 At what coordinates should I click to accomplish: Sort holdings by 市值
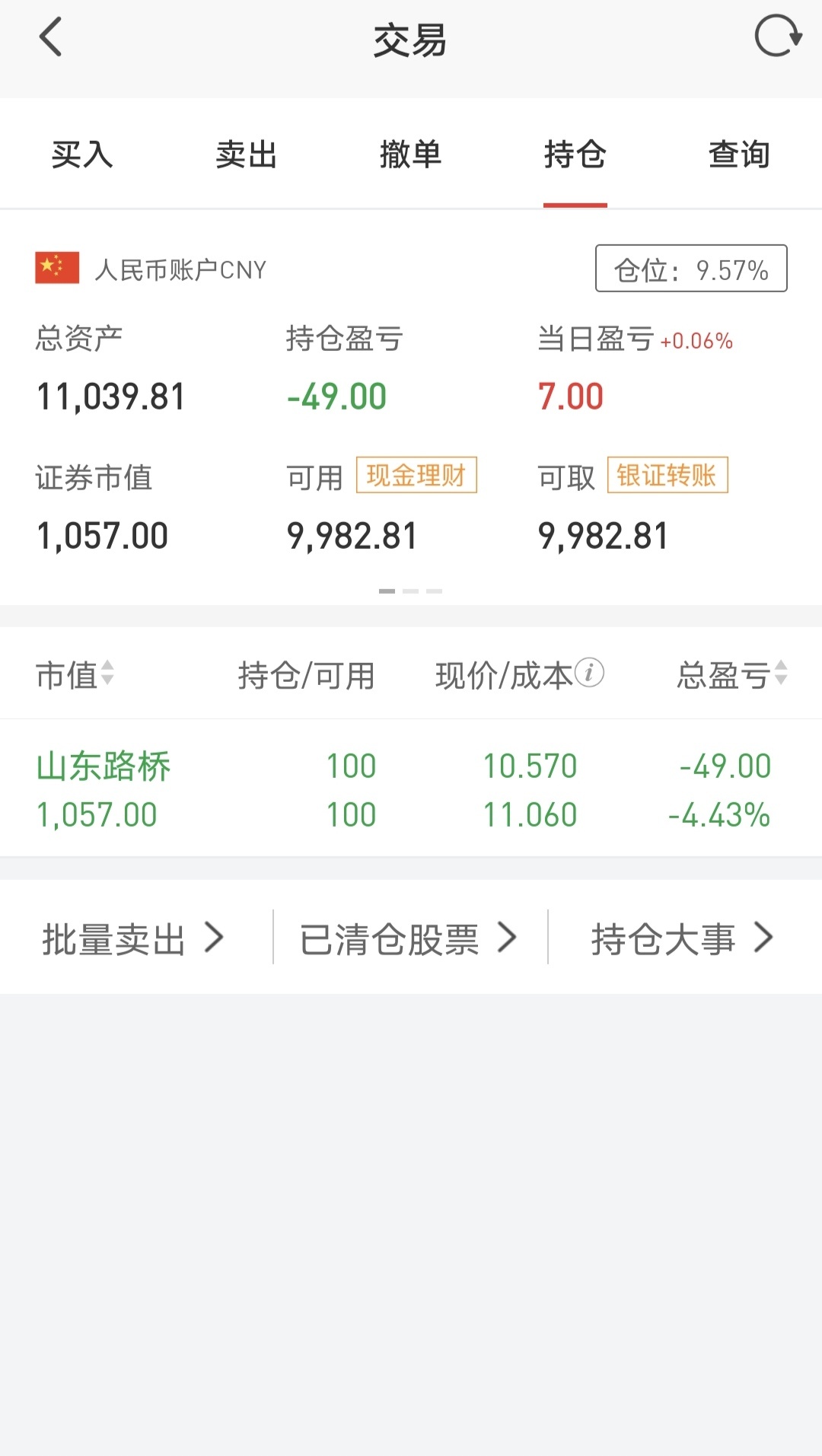pyautogui.click(x=75, y=674)
